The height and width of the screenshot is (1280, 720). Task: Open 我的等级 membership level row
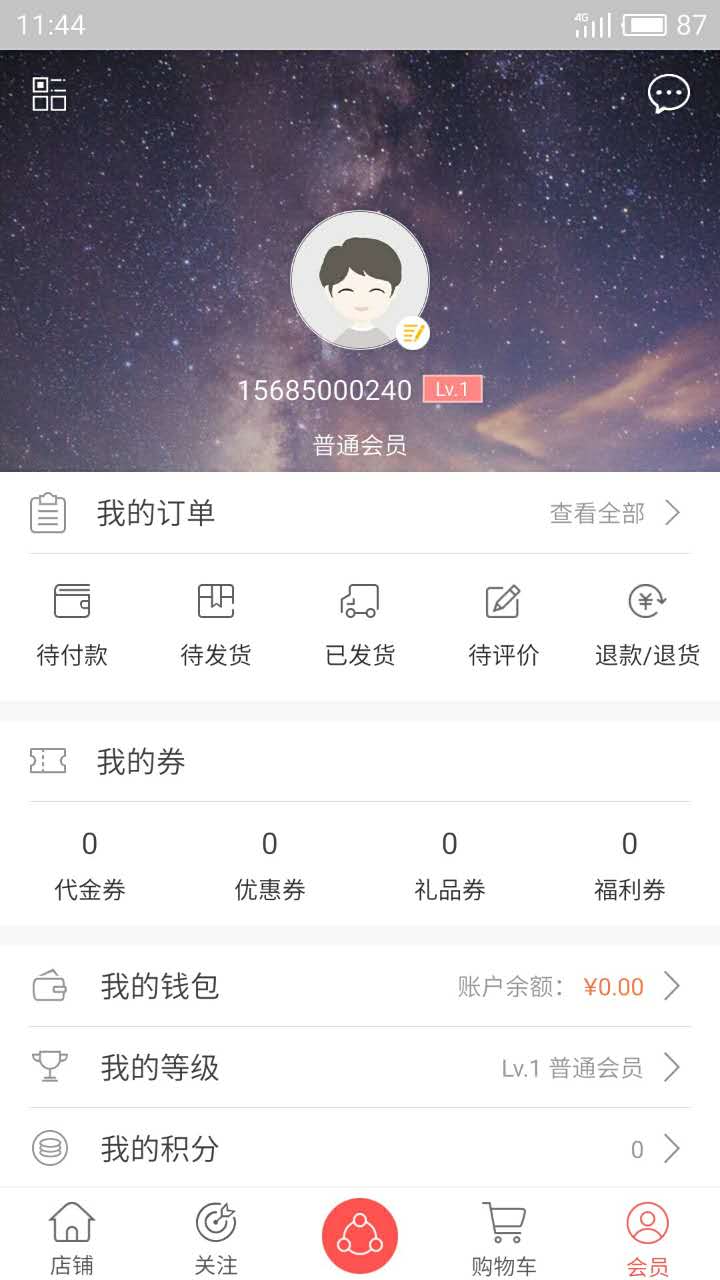[x=360, y=1068]
